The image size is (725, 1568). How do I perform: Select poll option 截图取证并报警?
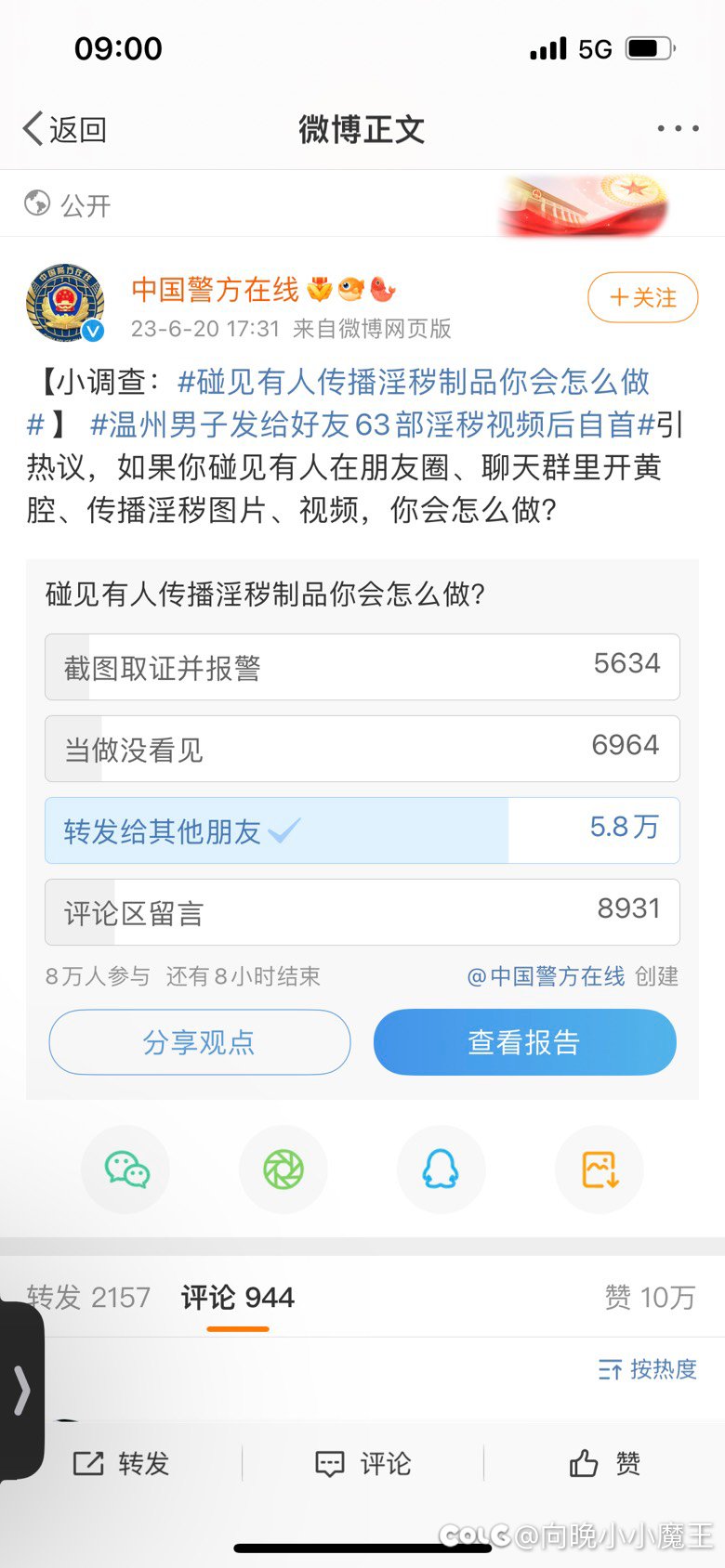(x=362, y=667)
